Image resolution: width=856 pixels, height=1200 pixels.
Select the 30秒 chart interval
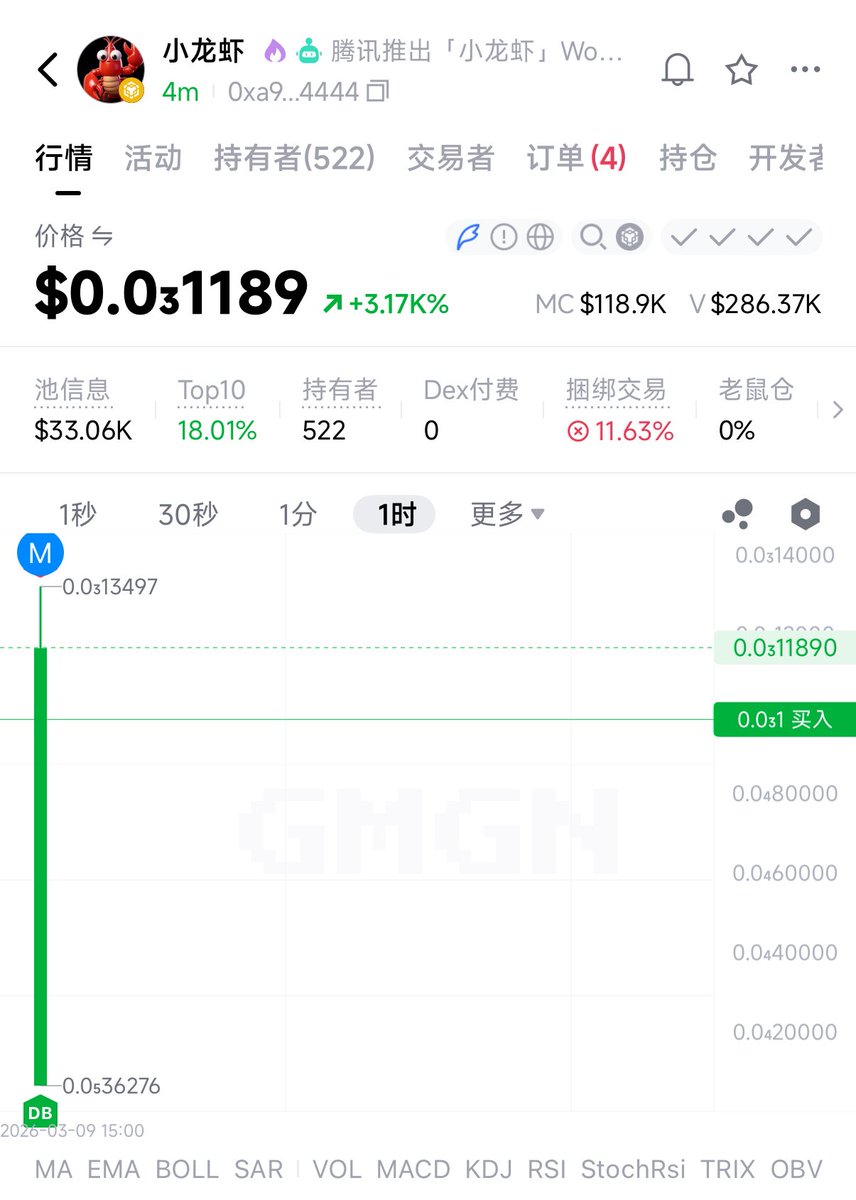[x=188, y=515]
